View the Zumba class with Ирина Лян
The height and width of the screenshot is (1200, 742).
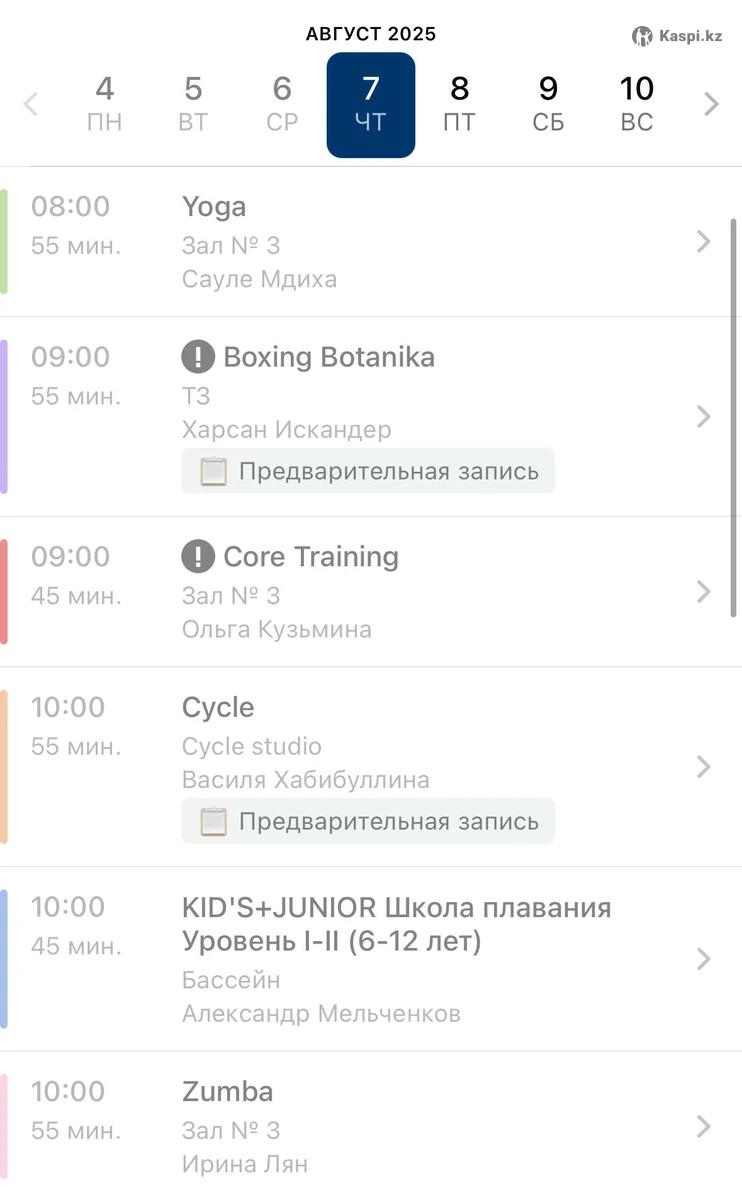pyautogui.click(x=371, y=1126)
